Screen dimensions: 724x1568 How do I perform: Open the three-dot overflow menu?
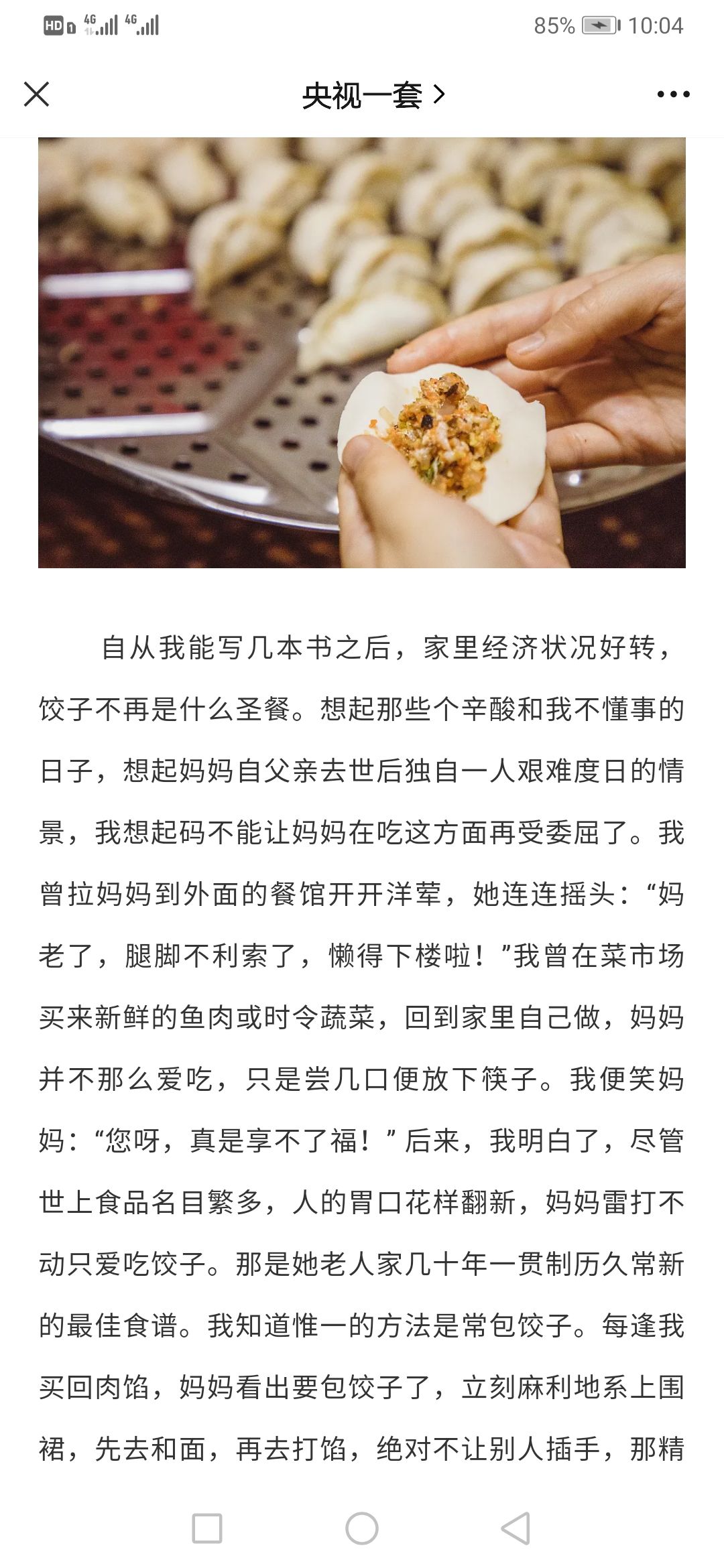point(673,94)
